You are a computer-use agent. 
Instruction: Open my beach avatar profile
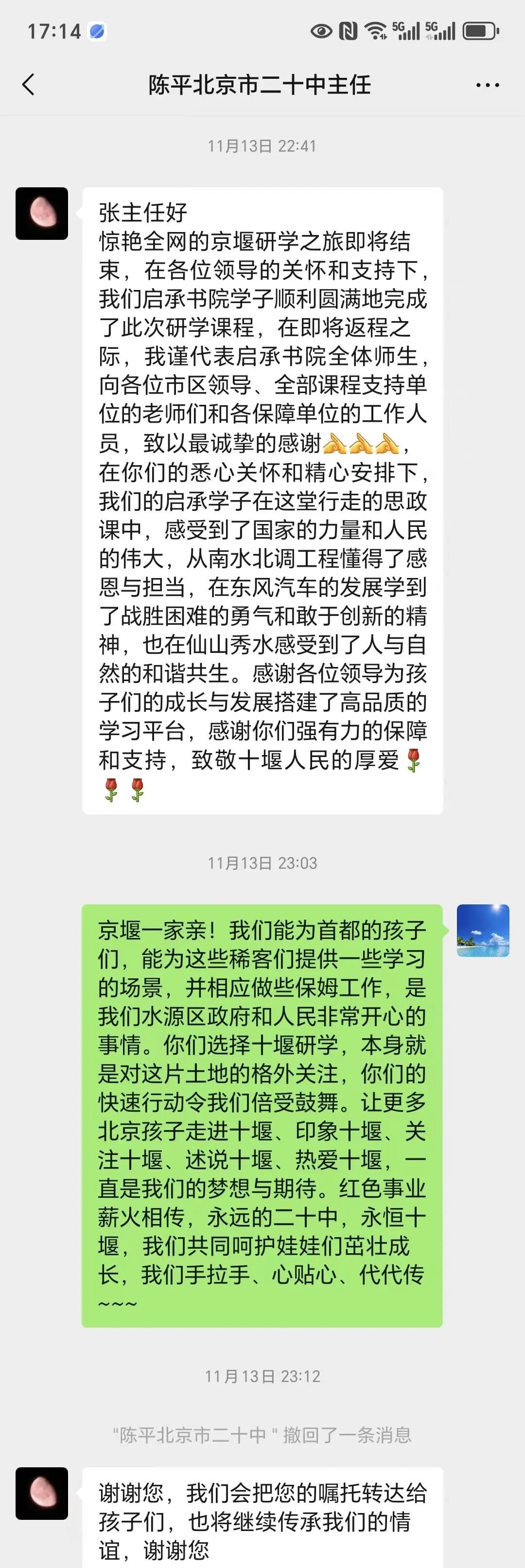482,930
